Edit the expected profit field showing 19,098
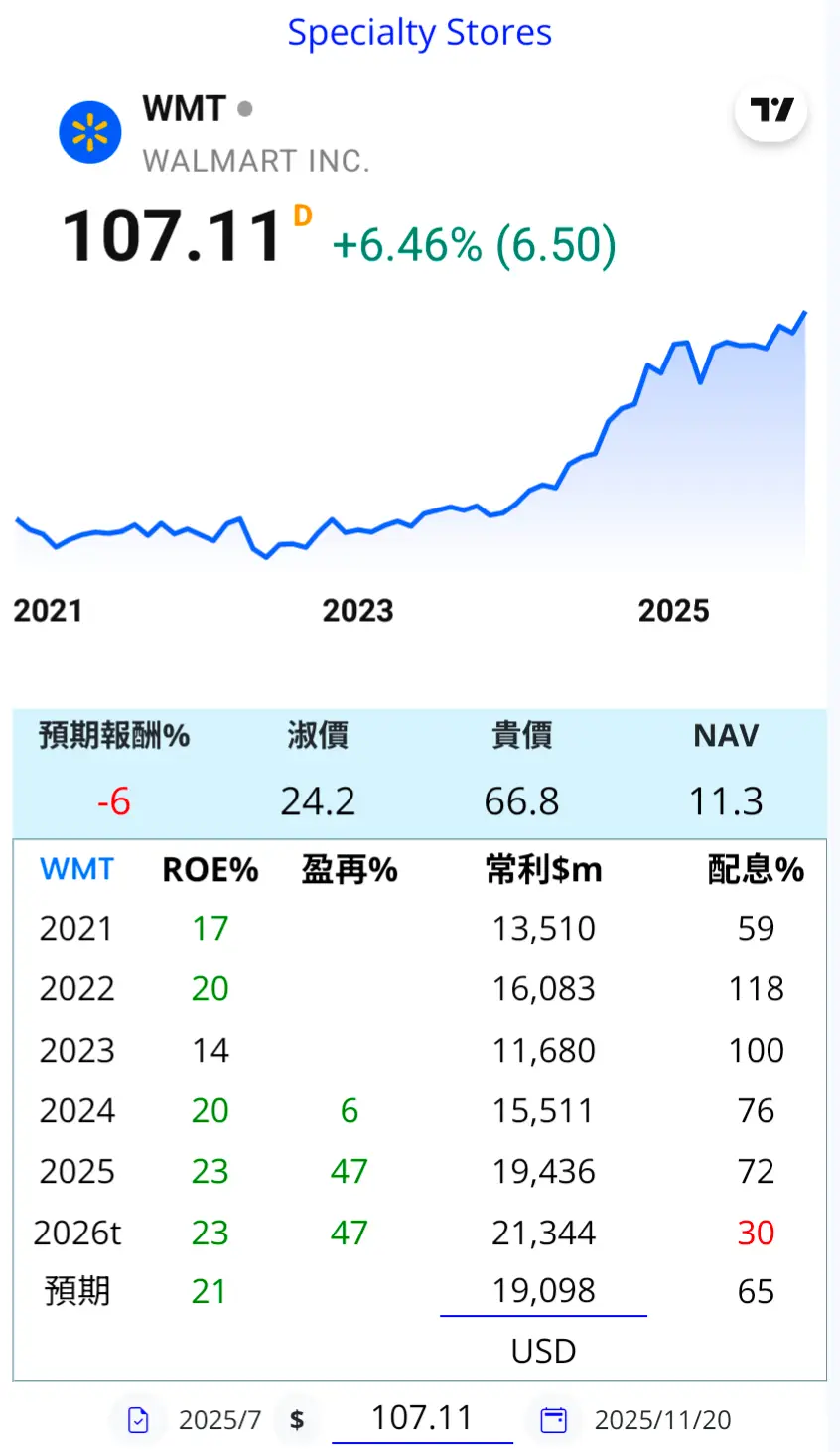The width and height of the screenshot is (840, 1452). point(543,1291)
